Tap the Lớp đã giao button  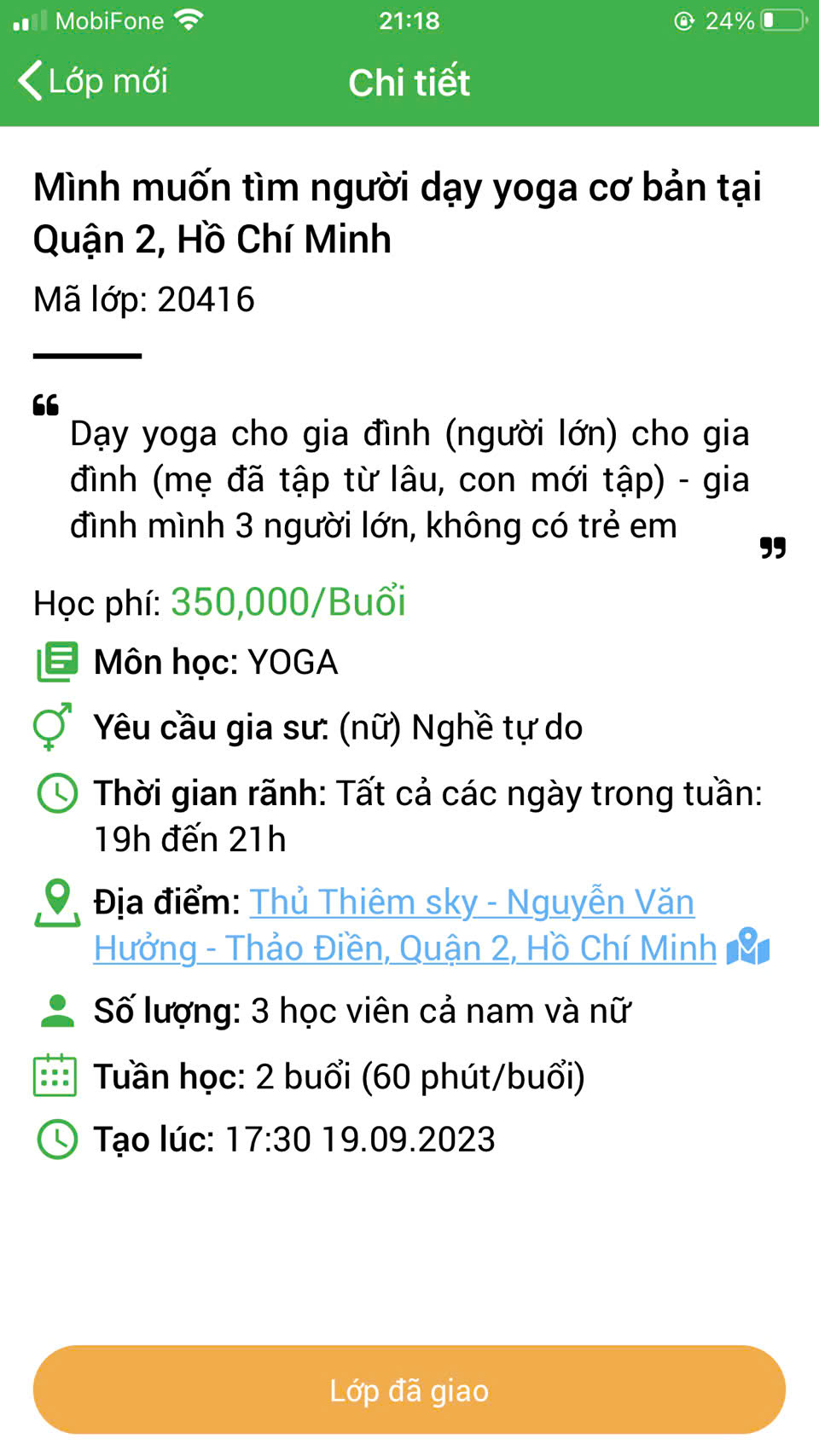(409, 1390)
